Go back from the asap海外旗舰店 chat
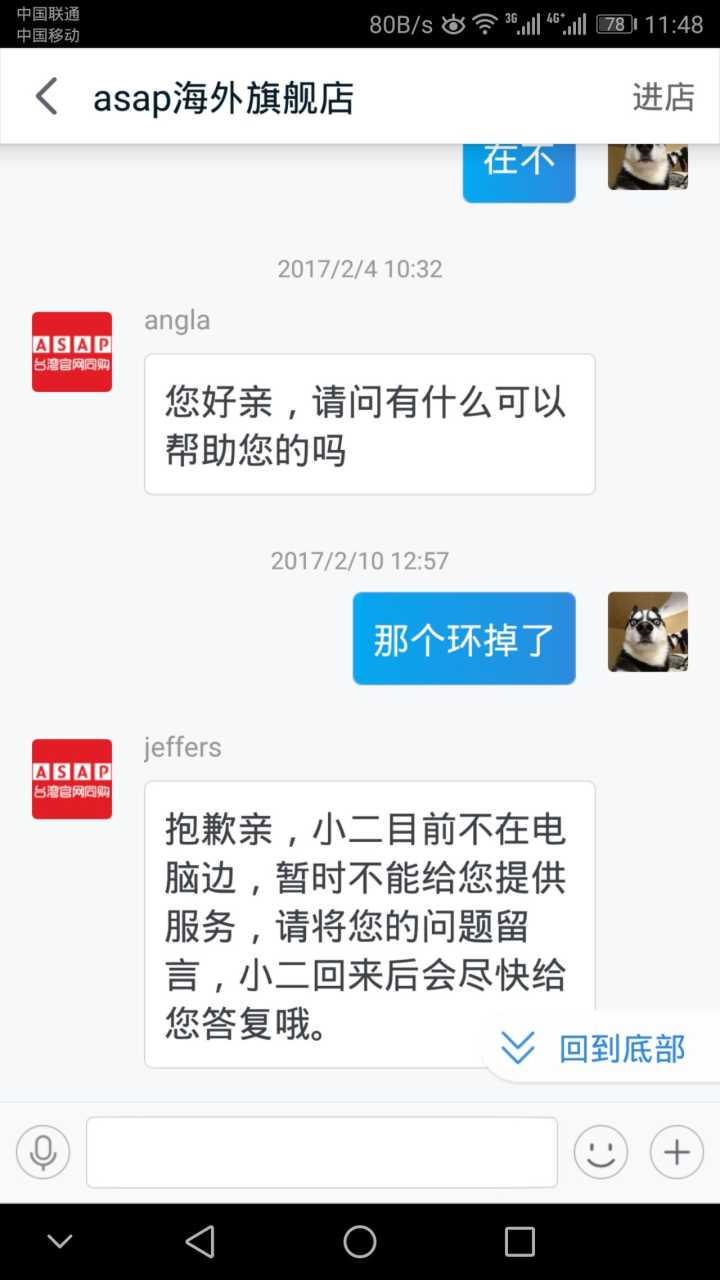The width and height of the screenshot is (720, 1280). coord(46,97)
